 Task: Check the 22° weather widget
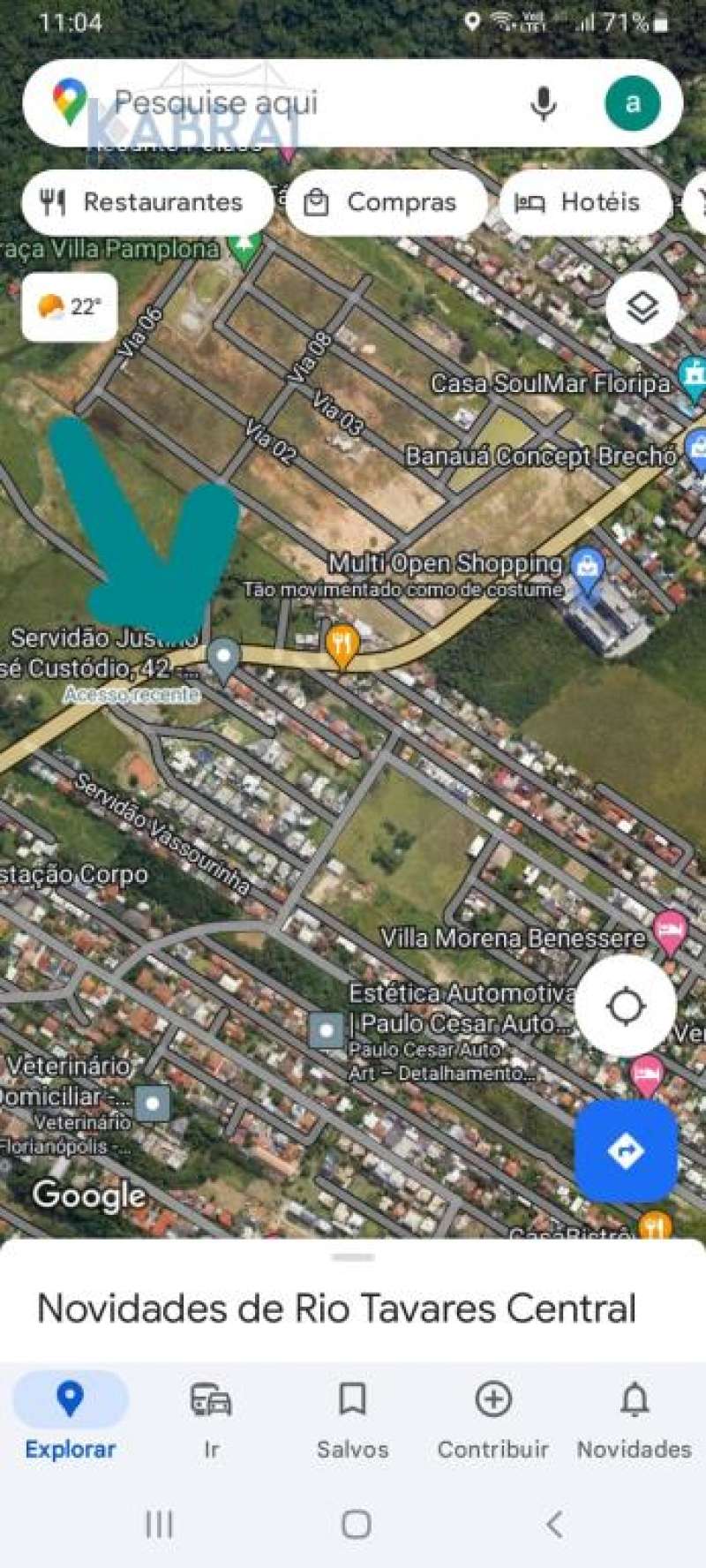[x=70, y=306]
